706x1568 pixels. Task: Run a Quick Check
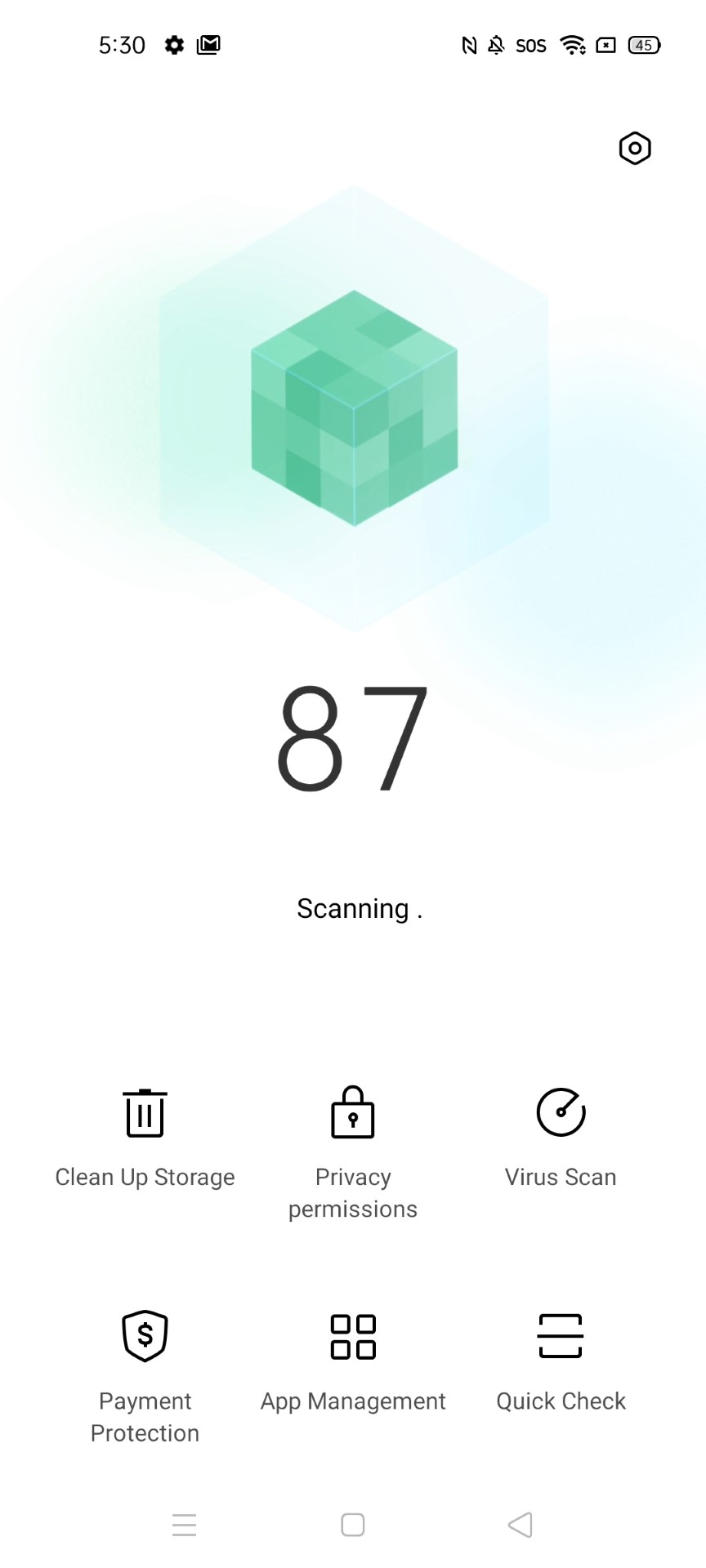point(561,1362)
